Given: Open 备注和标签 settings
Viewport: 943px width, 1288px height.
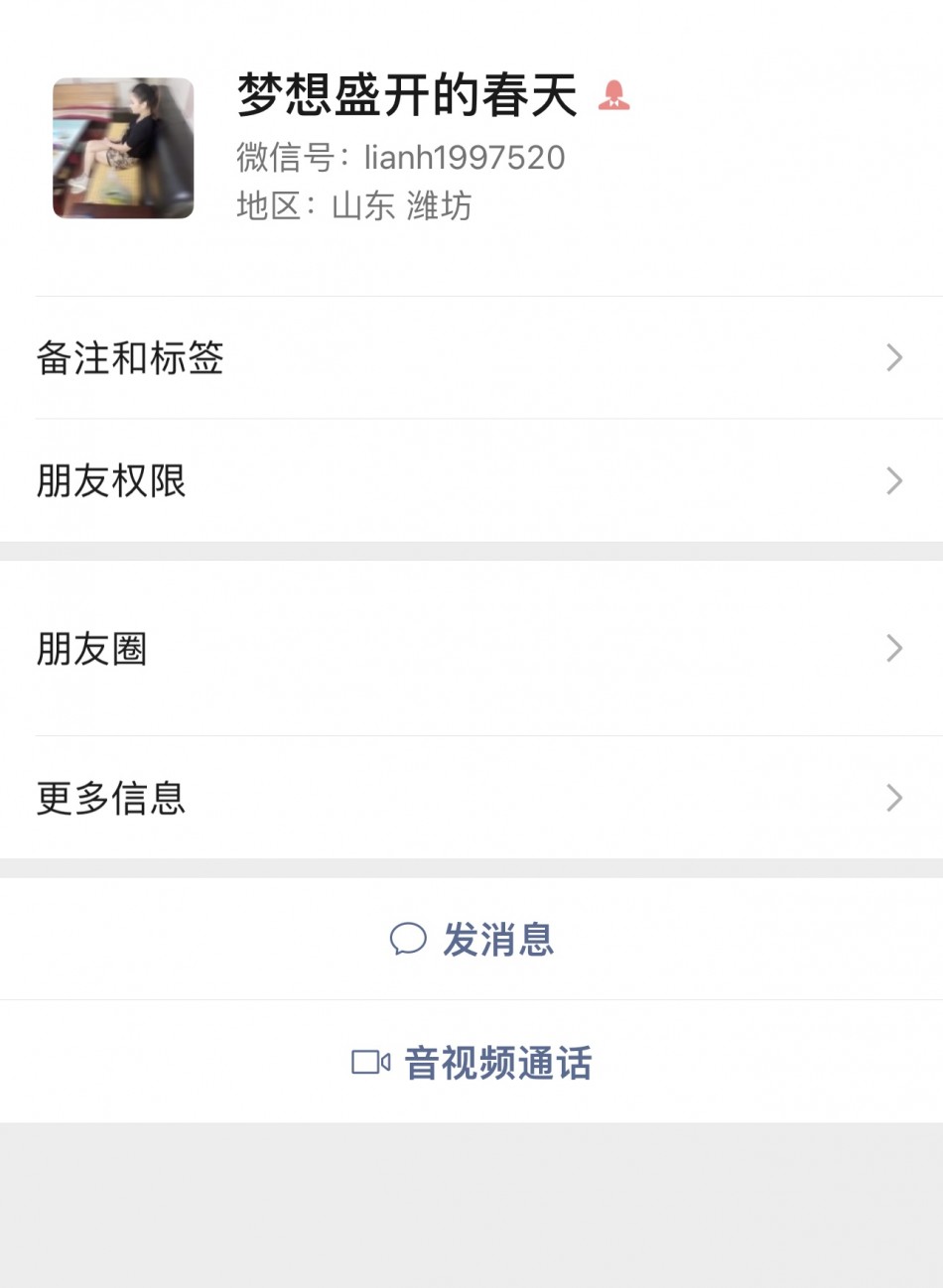Looking at the screenshot, I should point(471,358).
